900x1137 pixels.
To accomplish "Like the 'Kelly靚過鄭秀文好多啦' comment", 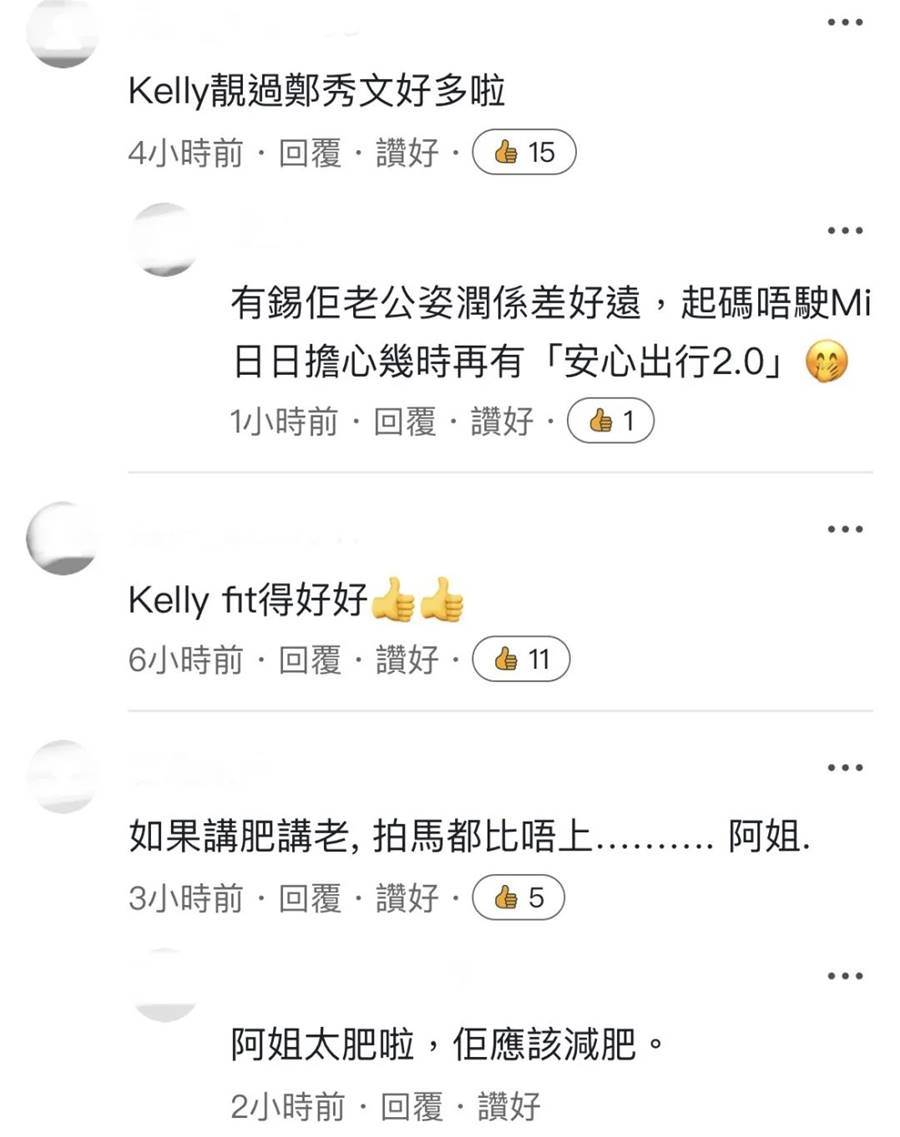I will [x=407, y=153].
